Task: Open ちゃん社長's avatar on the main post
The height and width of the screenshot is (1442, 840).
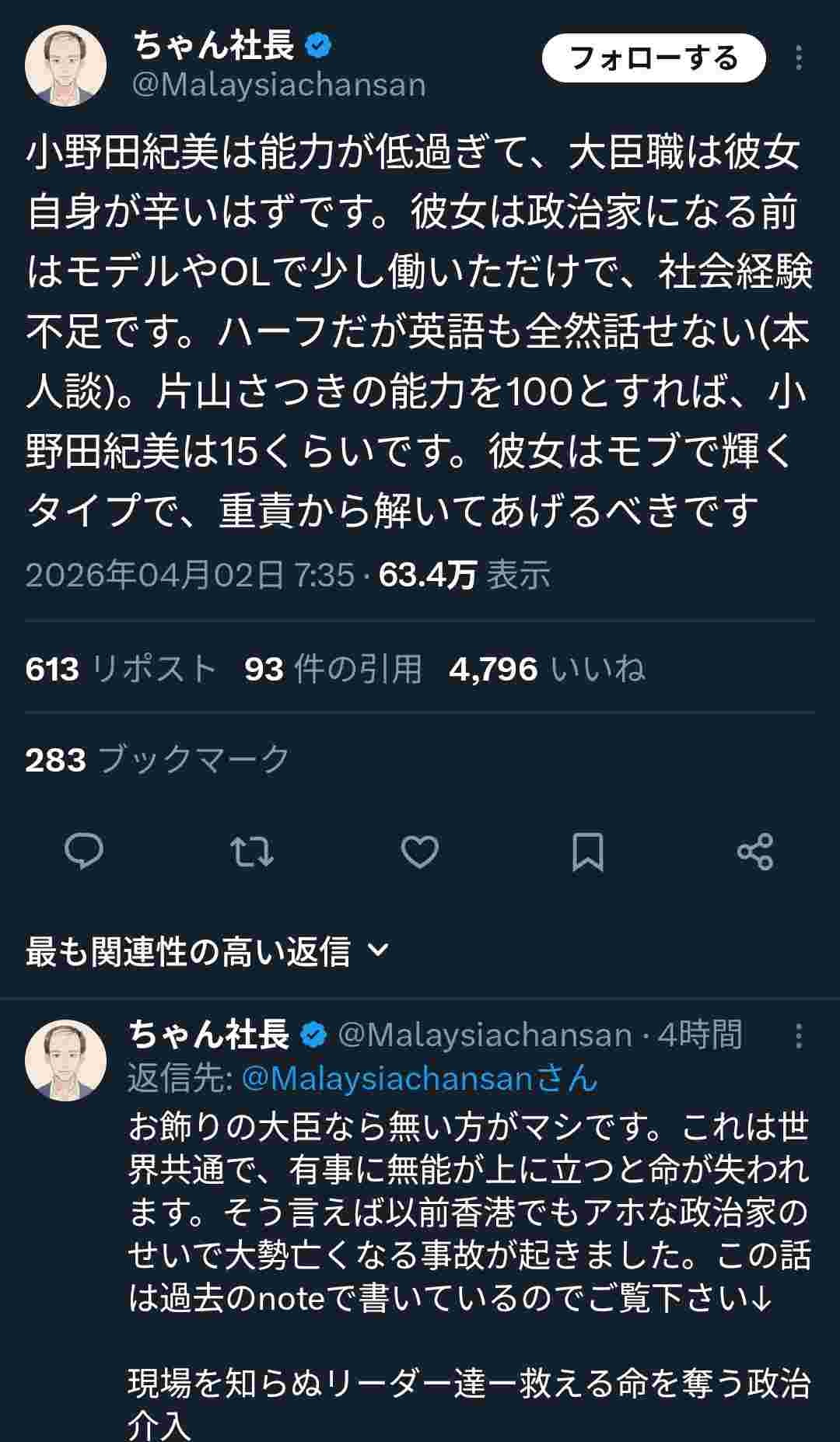Action: (66, 66)
